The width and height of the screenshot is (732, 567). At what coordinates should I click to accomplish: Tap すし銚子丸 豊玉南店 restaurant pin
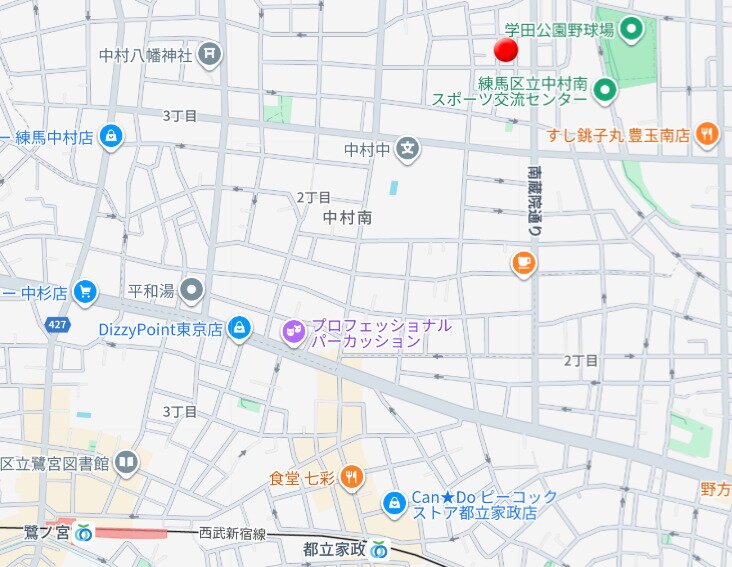[707, 134]
